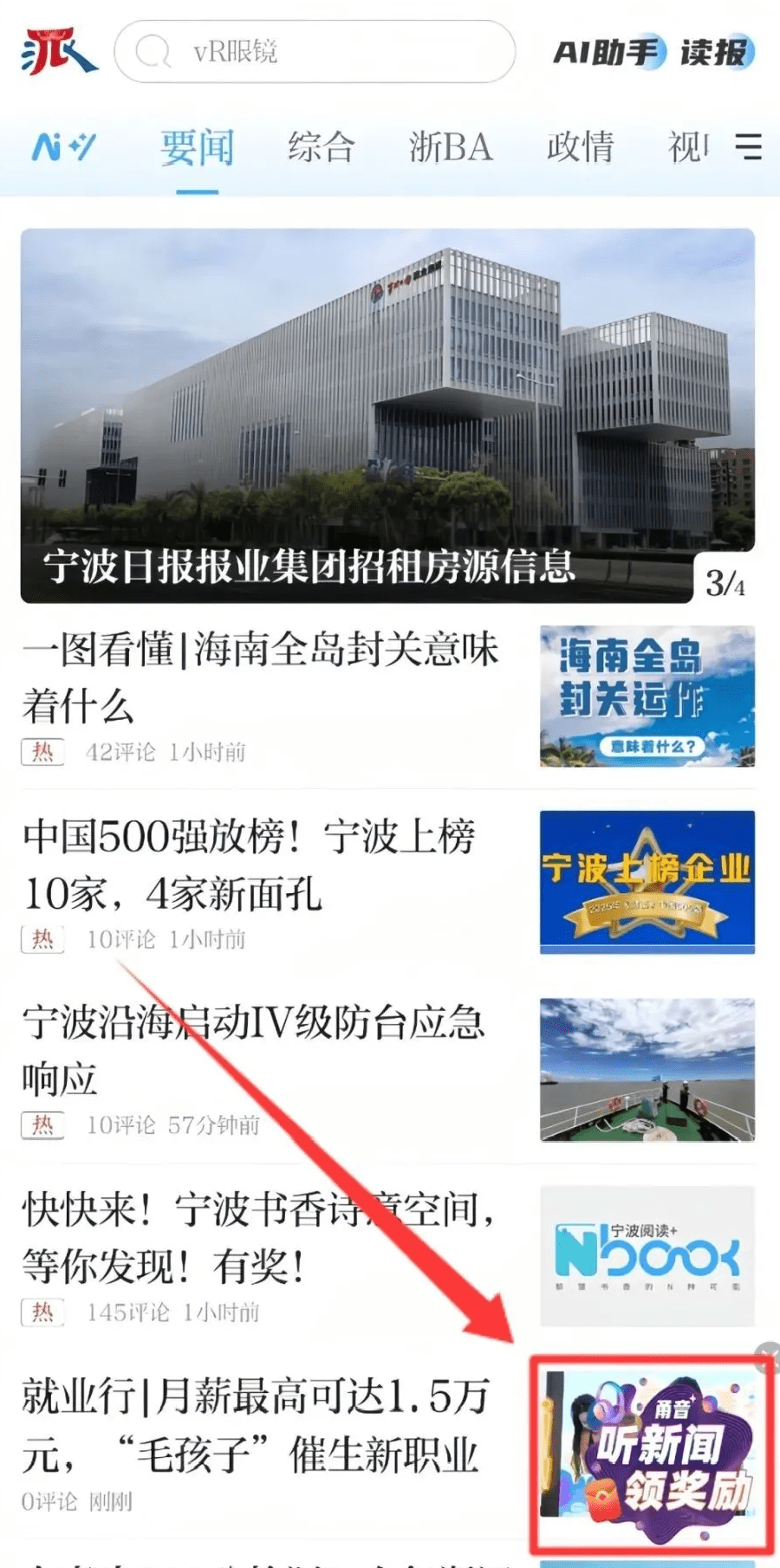Open the 读报 newspaper reader
The height and width of the screenshot is (1568, 780).
tap(716, 52)
